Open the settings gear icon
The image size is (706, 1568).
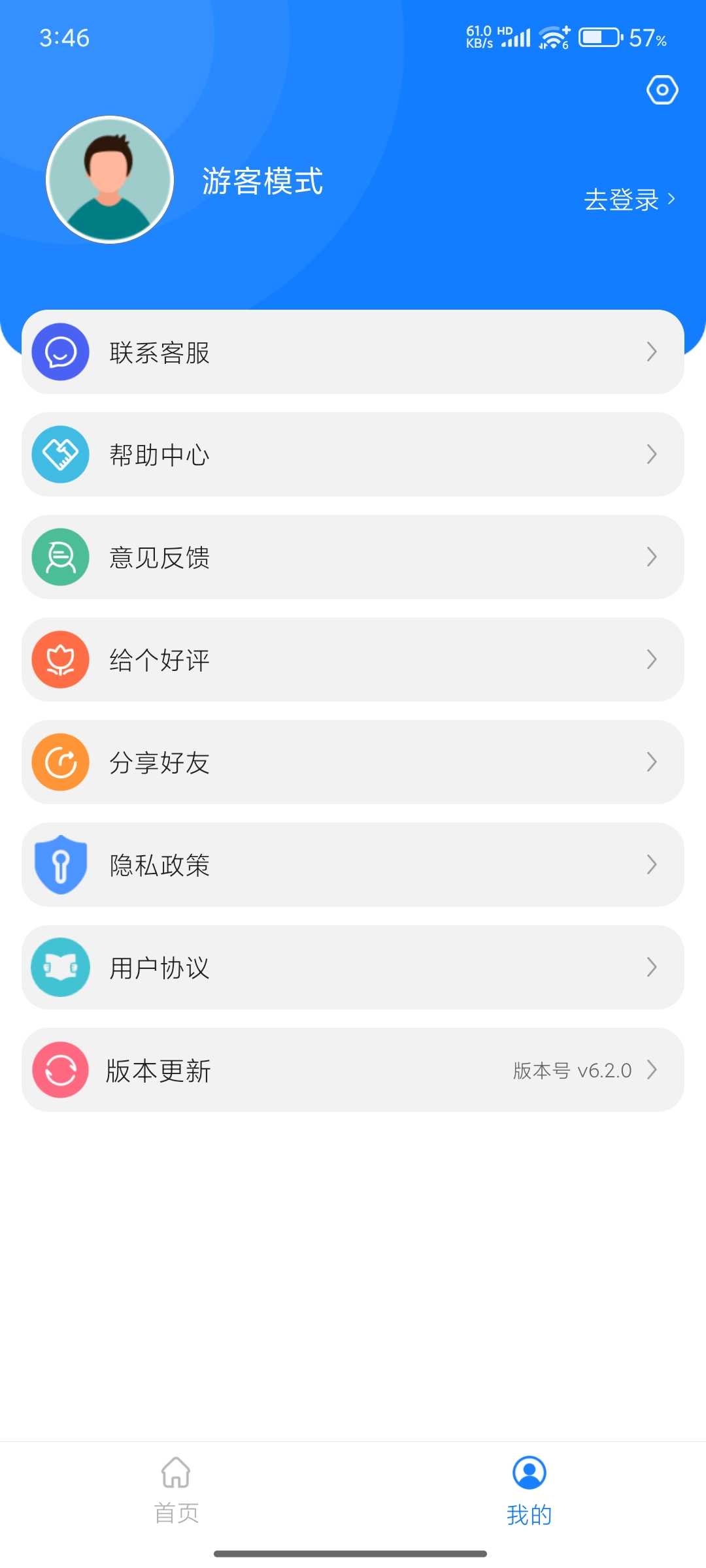coord(662,90)
